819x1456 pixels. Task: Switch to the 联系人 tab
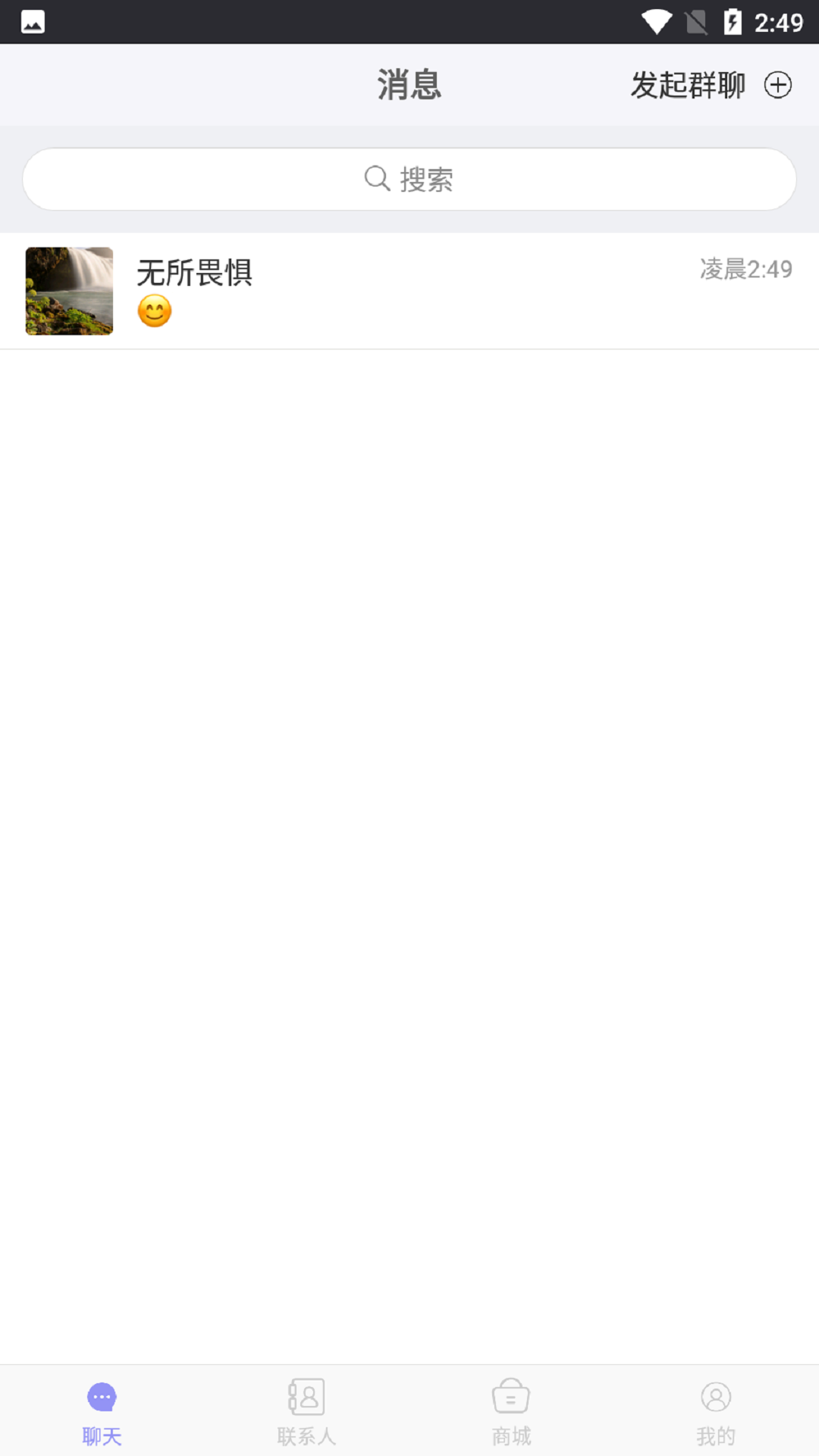[x=306, y=1411]
